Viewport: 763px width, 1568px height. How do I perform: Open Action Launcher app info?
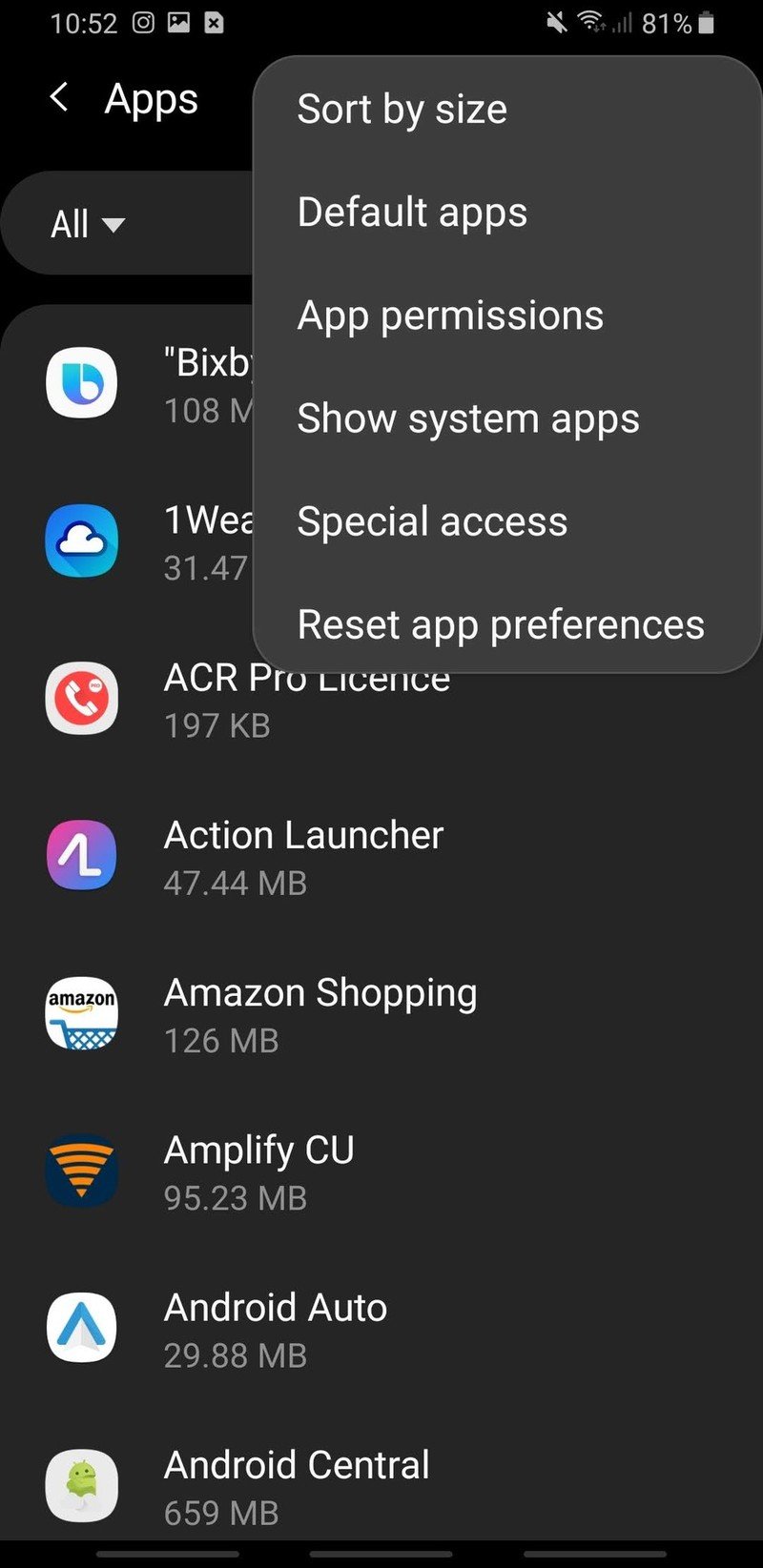point(381,856)
